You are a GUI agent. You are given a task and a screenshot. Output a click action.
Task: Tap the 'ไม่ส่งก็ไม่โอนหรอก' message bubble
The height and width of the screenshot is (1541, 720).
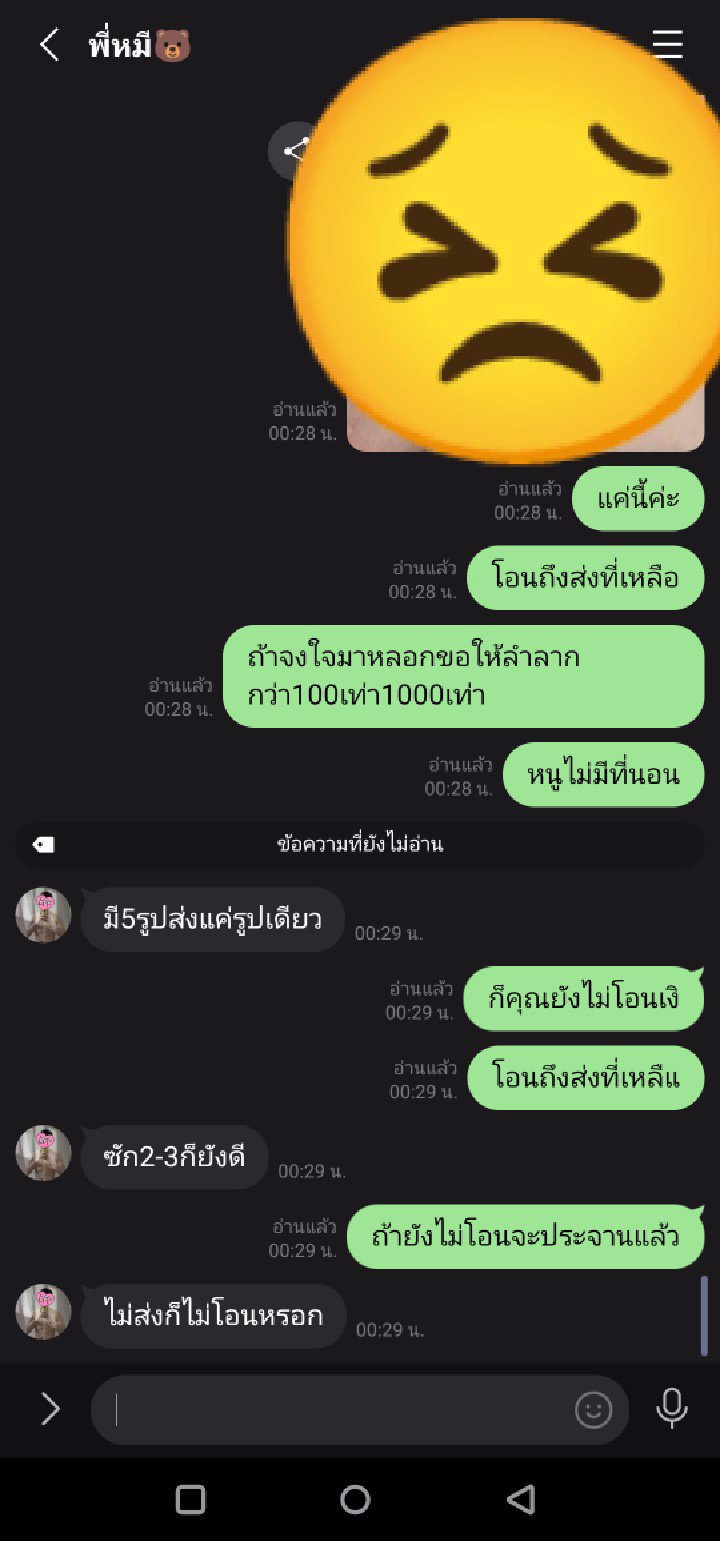212,1315
